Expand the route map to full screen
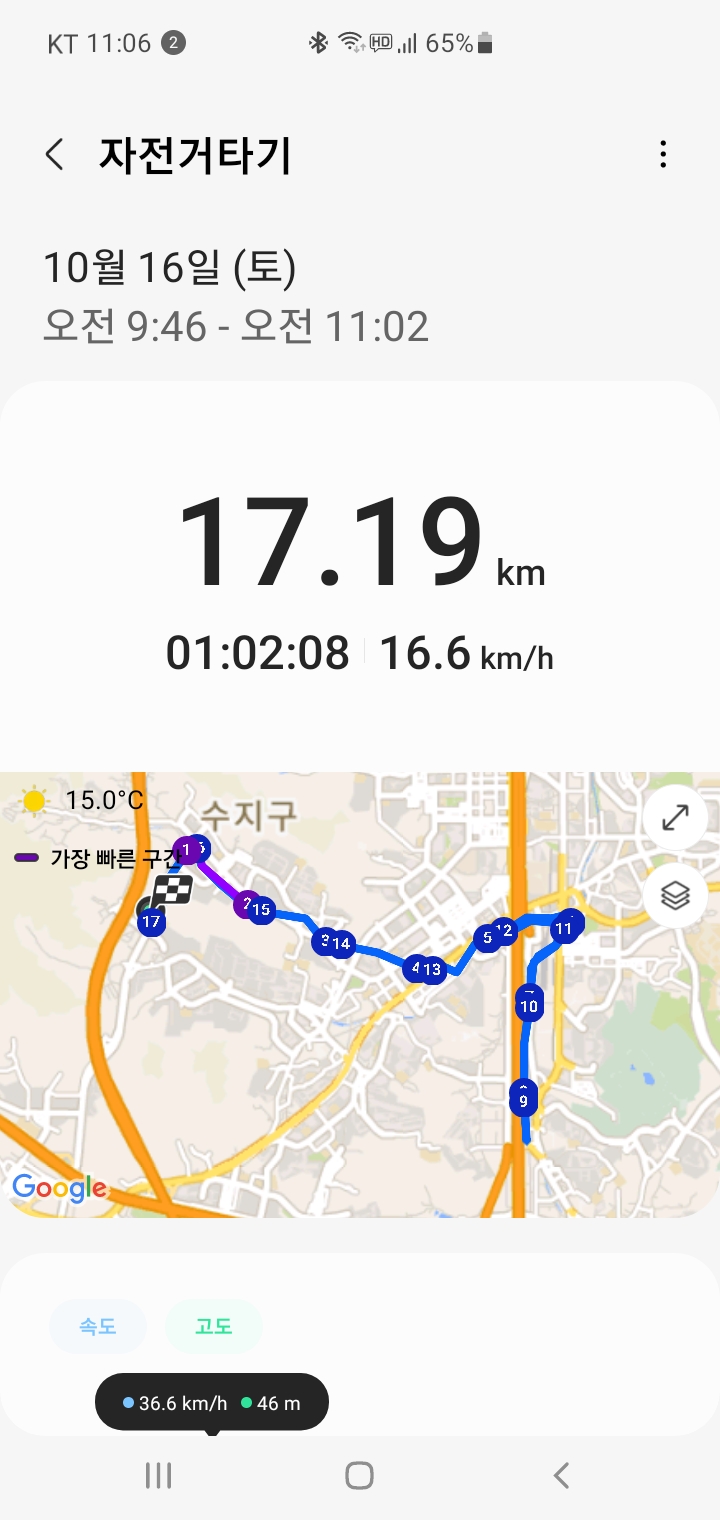The width and height of the screenshot is (720, 1520). 675,818
